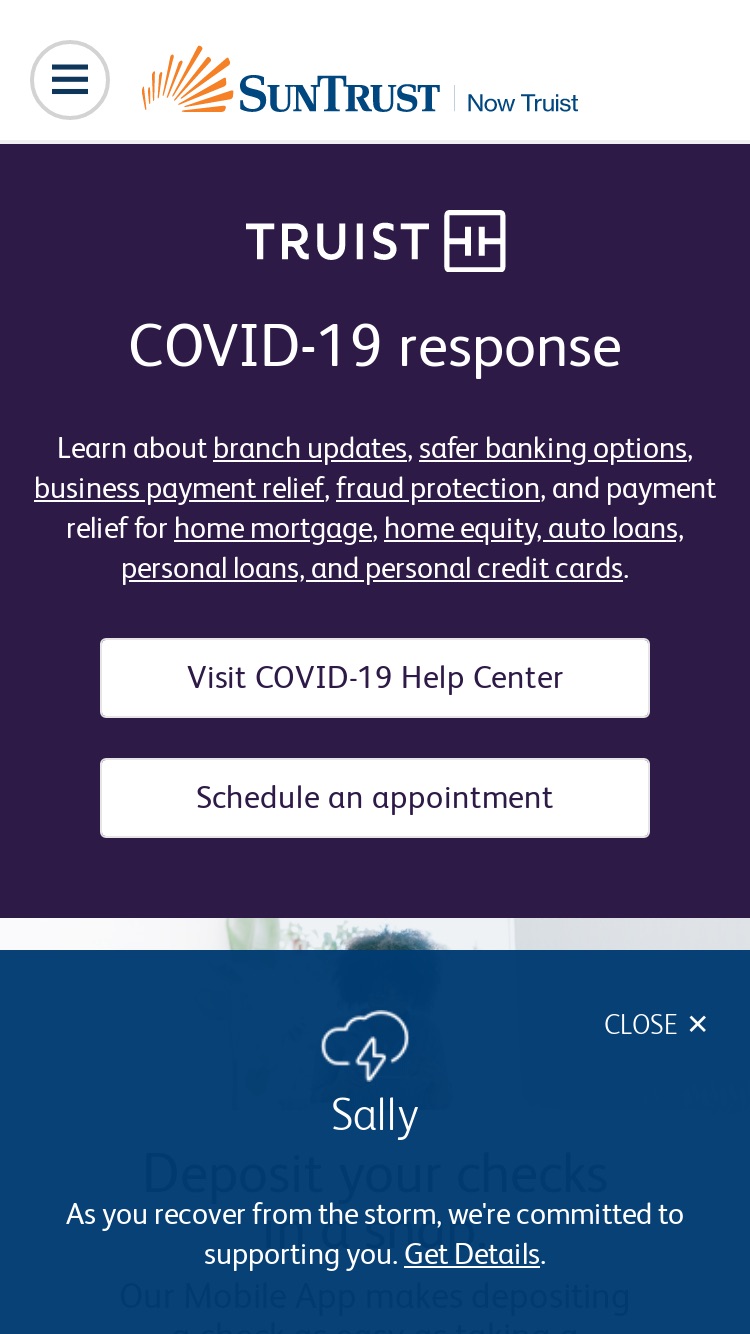Follow the safer banking options link
750x1334 pixels.
coord(553,448)
